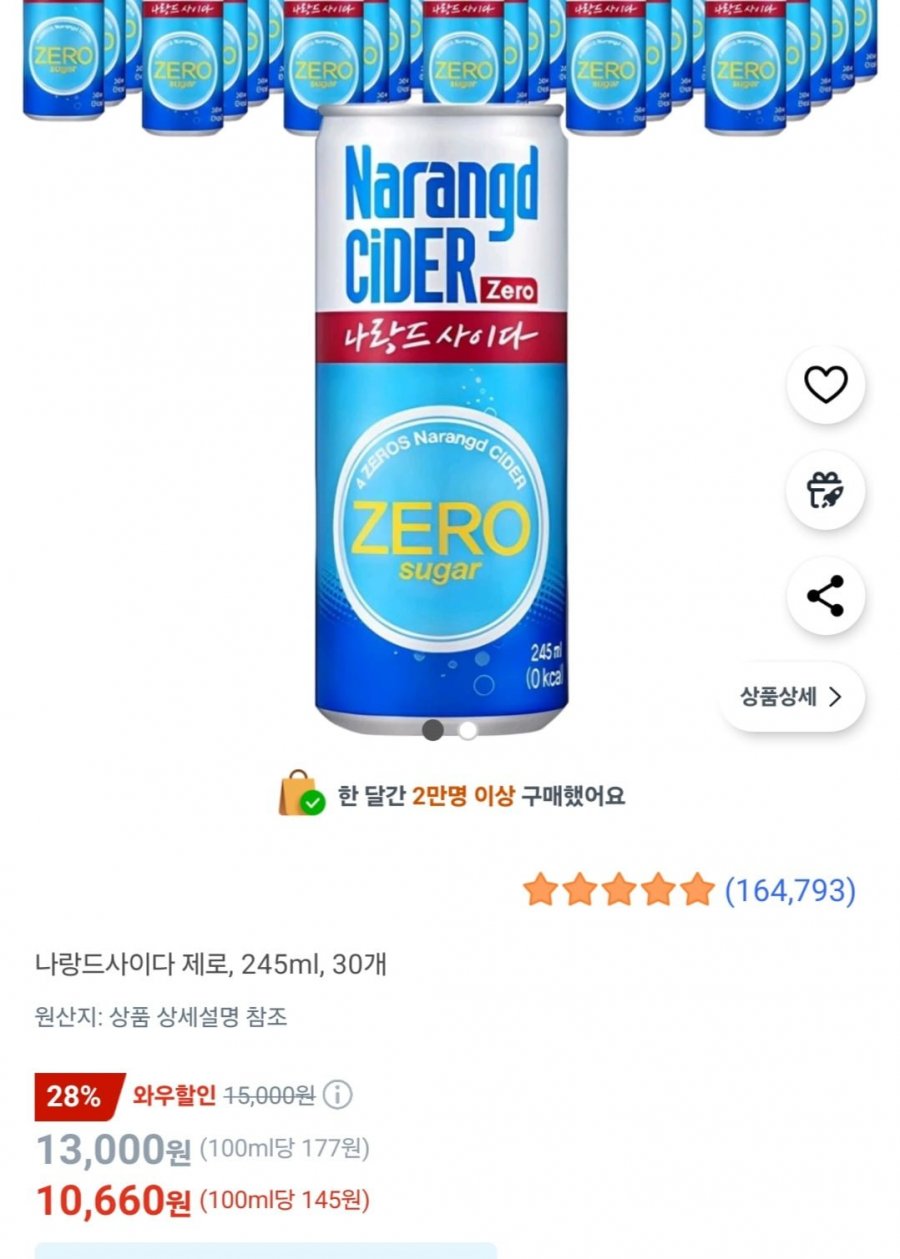View the Narangd Cider product image

441,420
